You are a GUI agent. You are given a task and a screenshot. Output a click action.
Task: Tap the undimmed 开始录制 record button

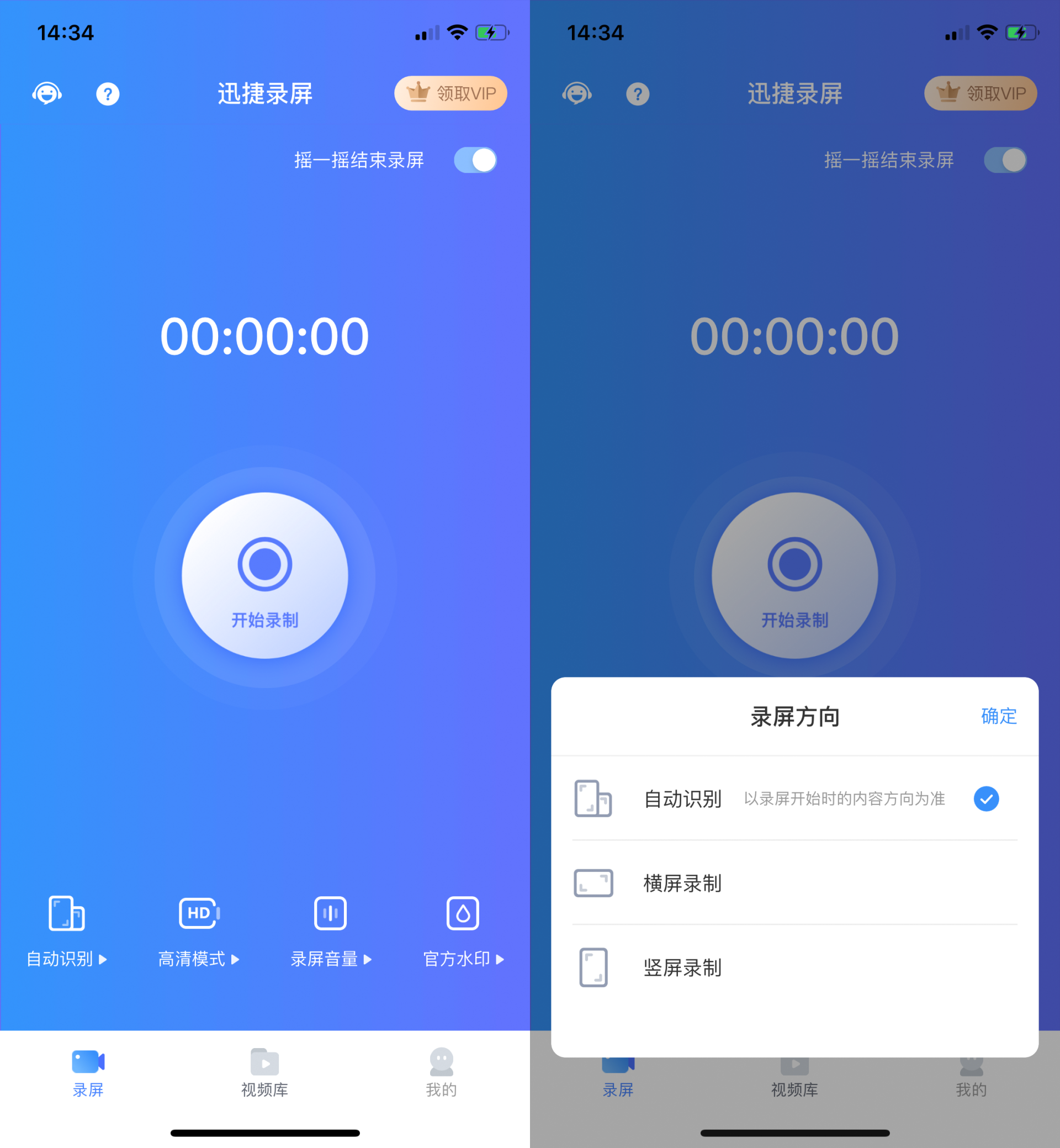264,575
